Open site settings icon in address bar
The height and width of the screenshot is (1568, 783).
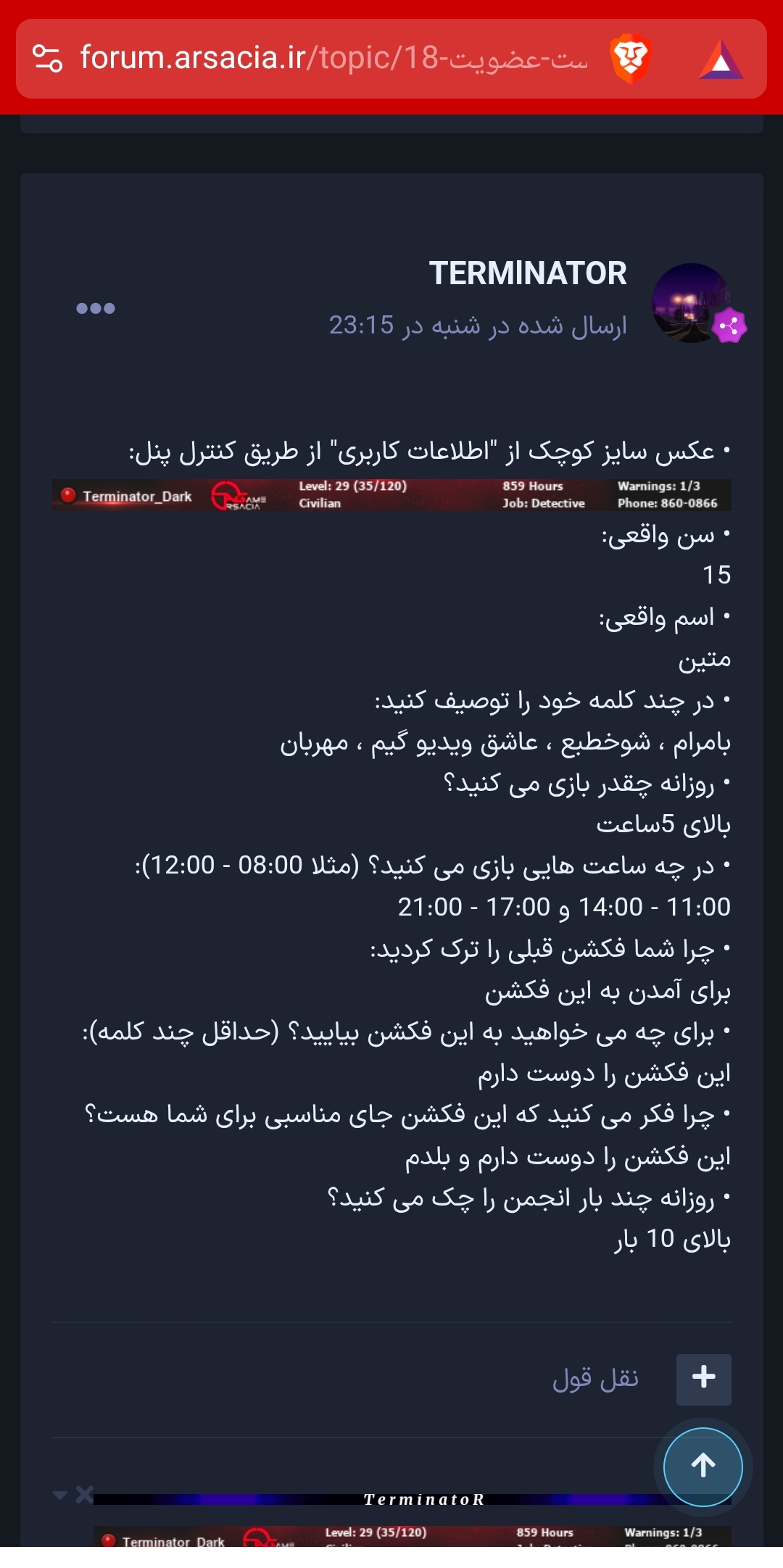coord(48,58)
